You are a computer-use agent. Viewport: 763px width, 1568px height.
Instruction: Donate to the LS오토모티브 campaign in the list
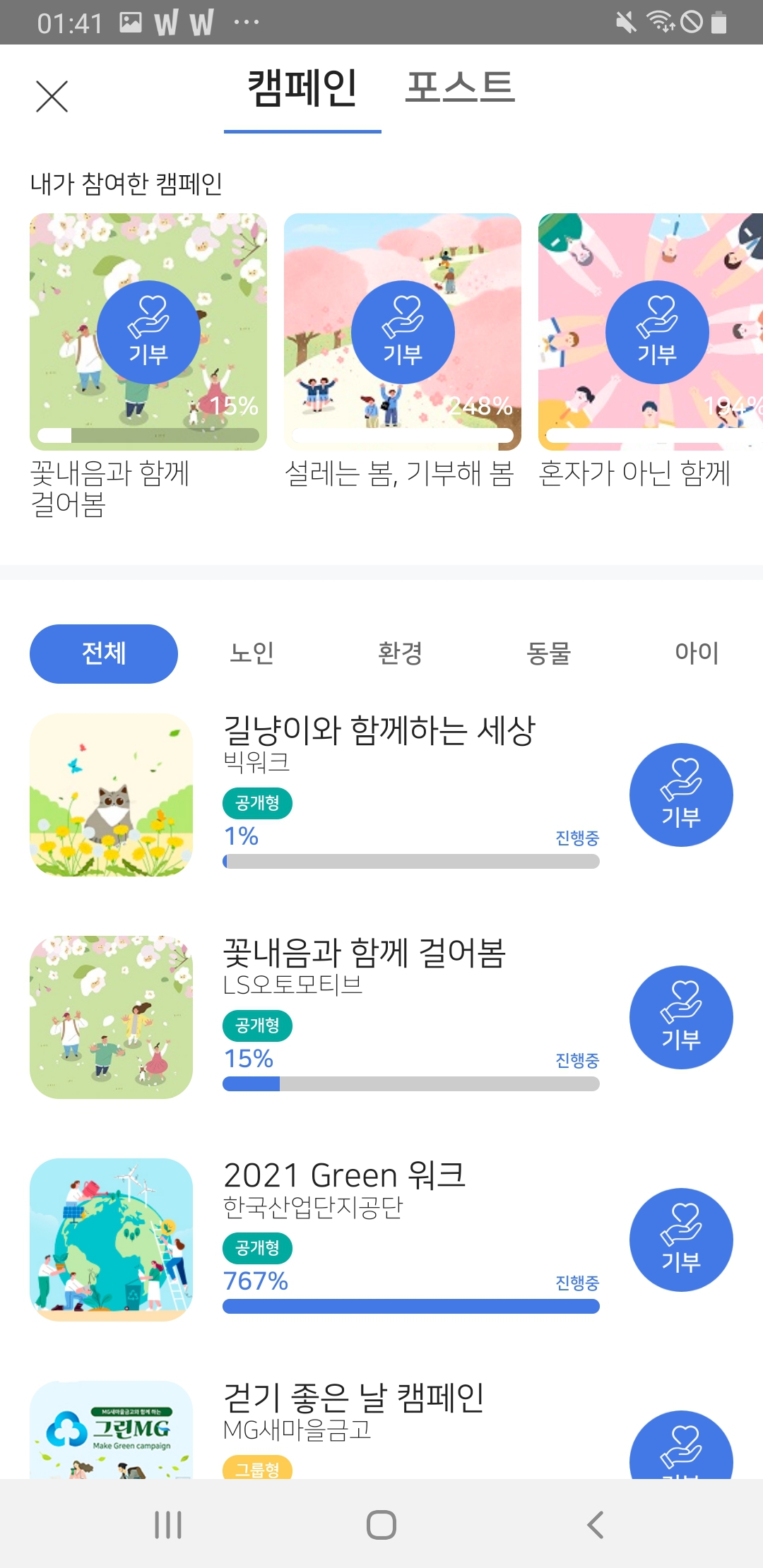click(x=681, y=1017)
